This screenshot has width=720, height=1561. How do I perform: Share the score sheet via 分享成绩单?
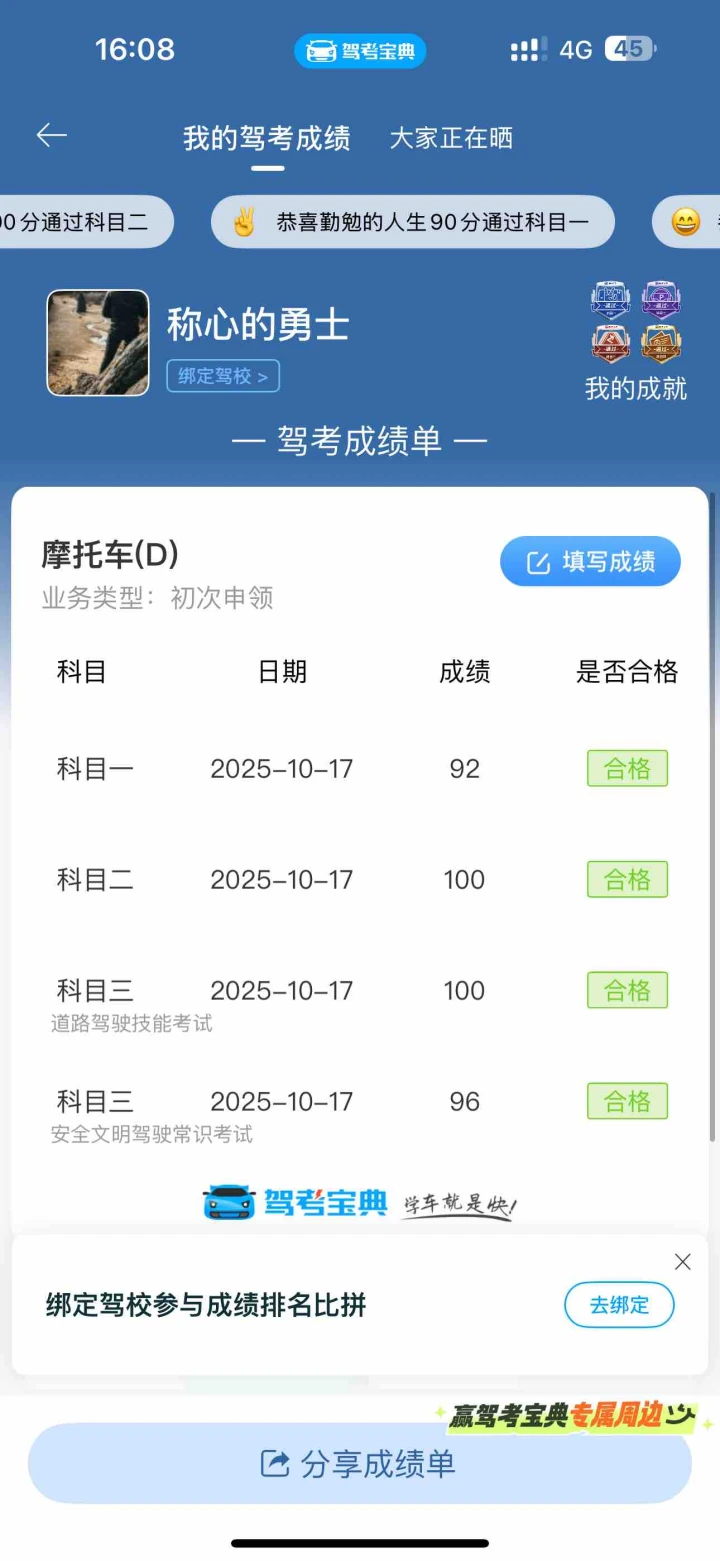(359, 1464)
